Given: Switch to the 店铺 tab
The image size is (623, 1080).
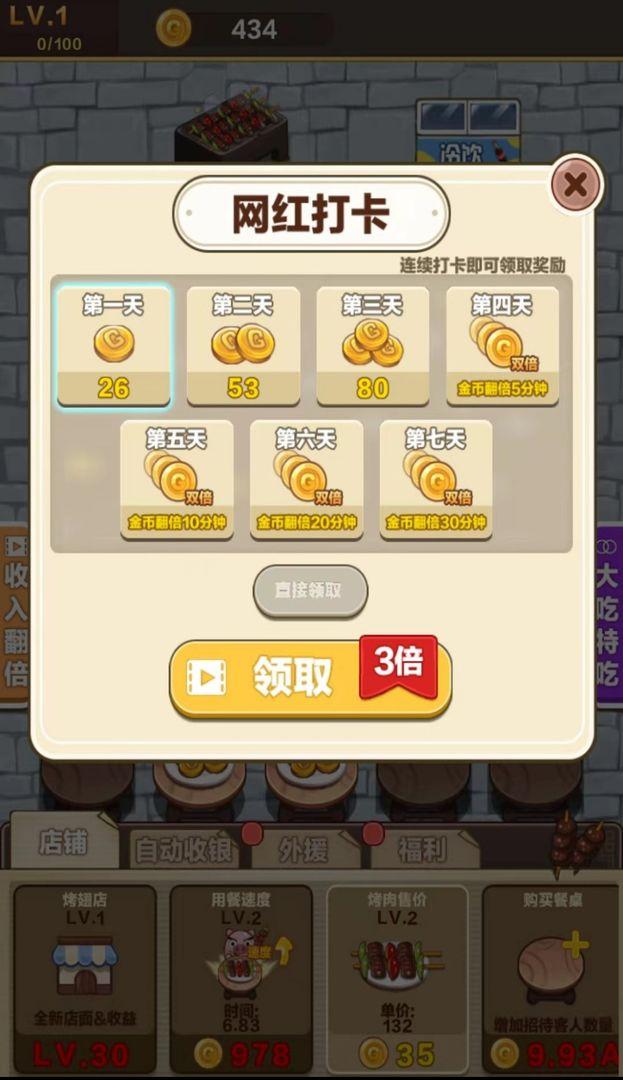Looking at the screenshot, I should pos(64,842).
